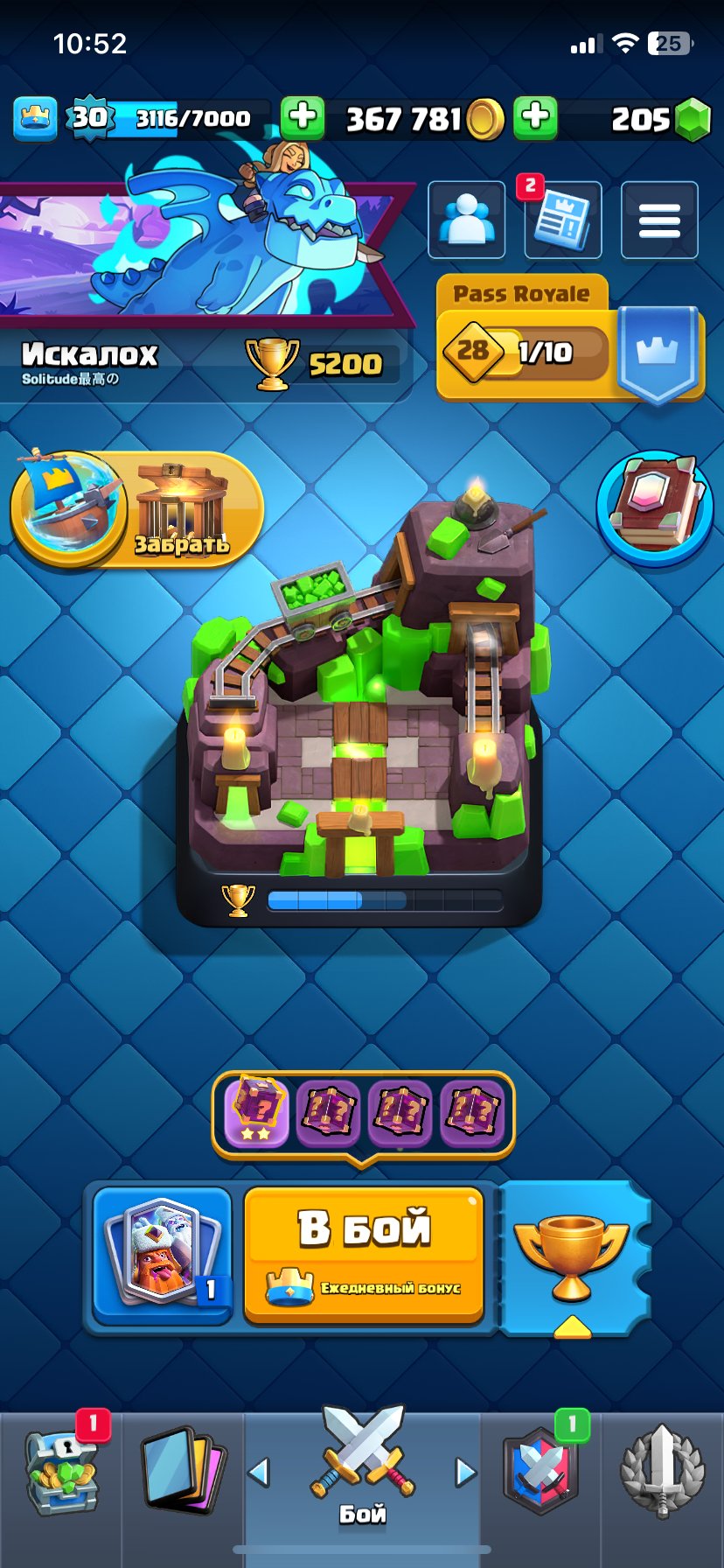Open the news feed icon

563,220
